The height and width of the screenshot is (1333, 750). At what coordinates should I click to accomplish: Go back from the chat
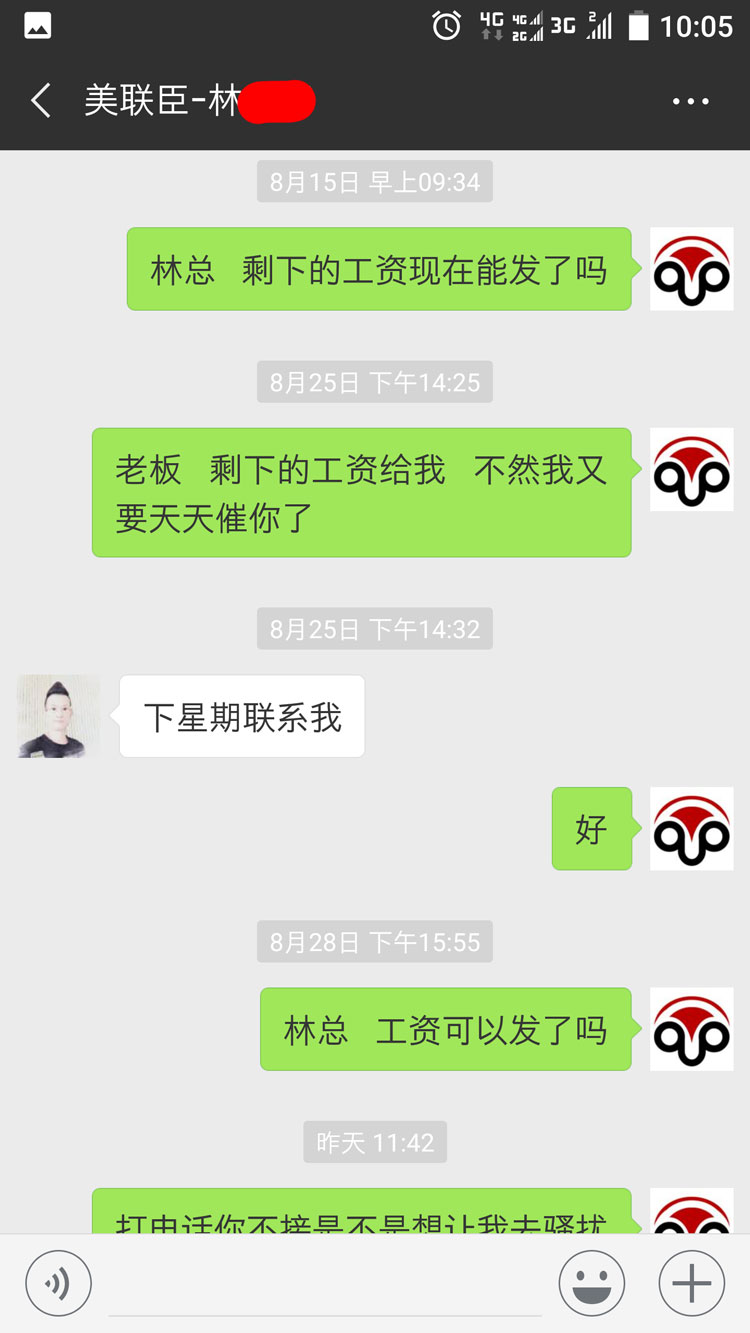coord(41,101)
